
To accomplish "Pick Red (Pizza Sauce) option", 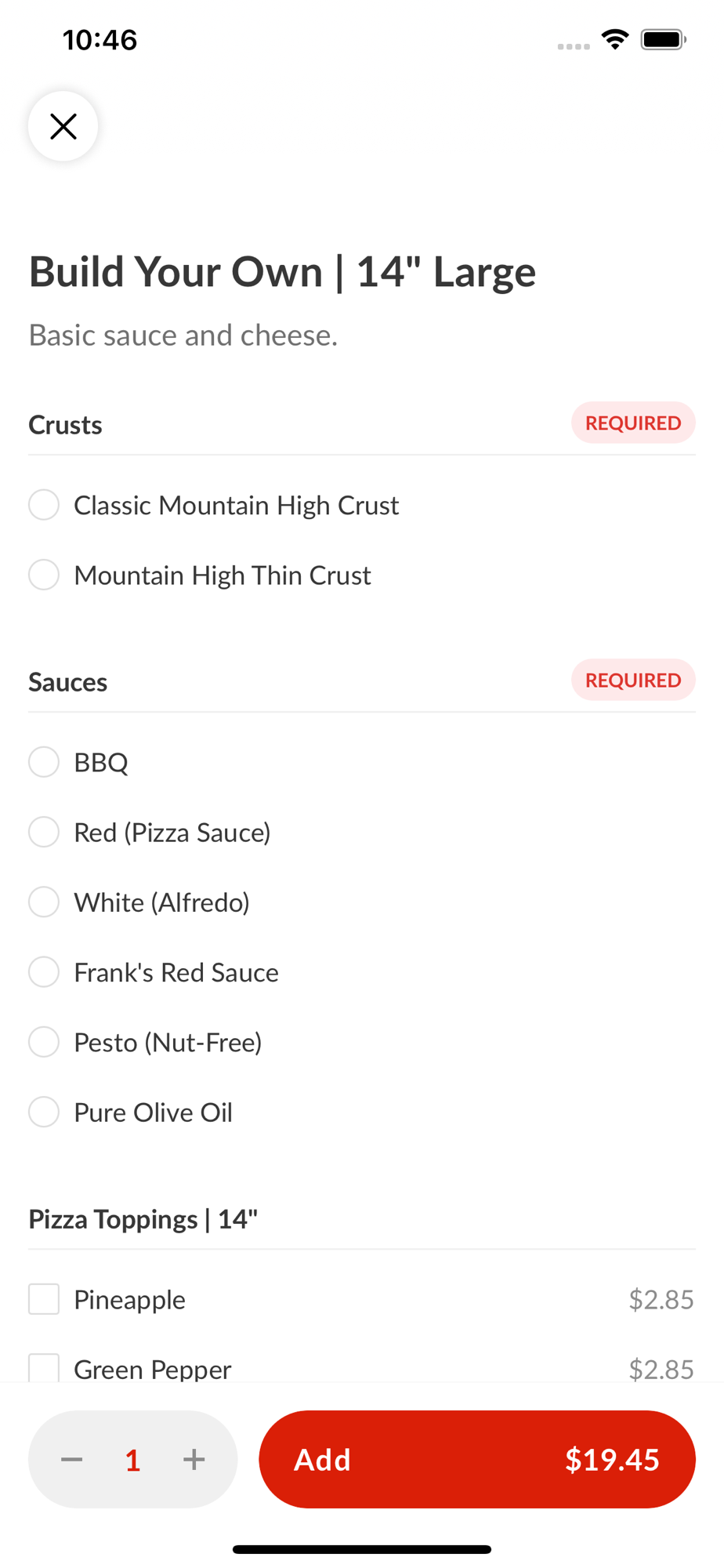I will coord(44,832).
